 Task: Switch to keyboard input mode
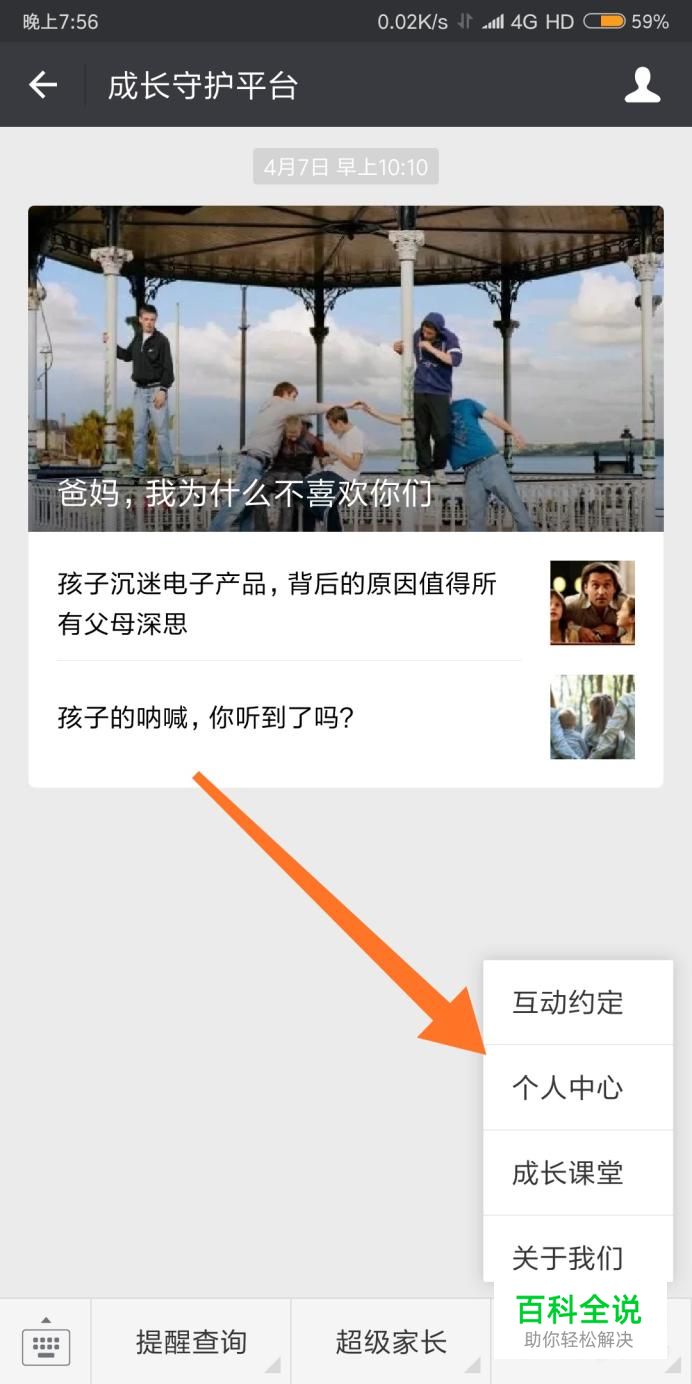(46, 1341)
